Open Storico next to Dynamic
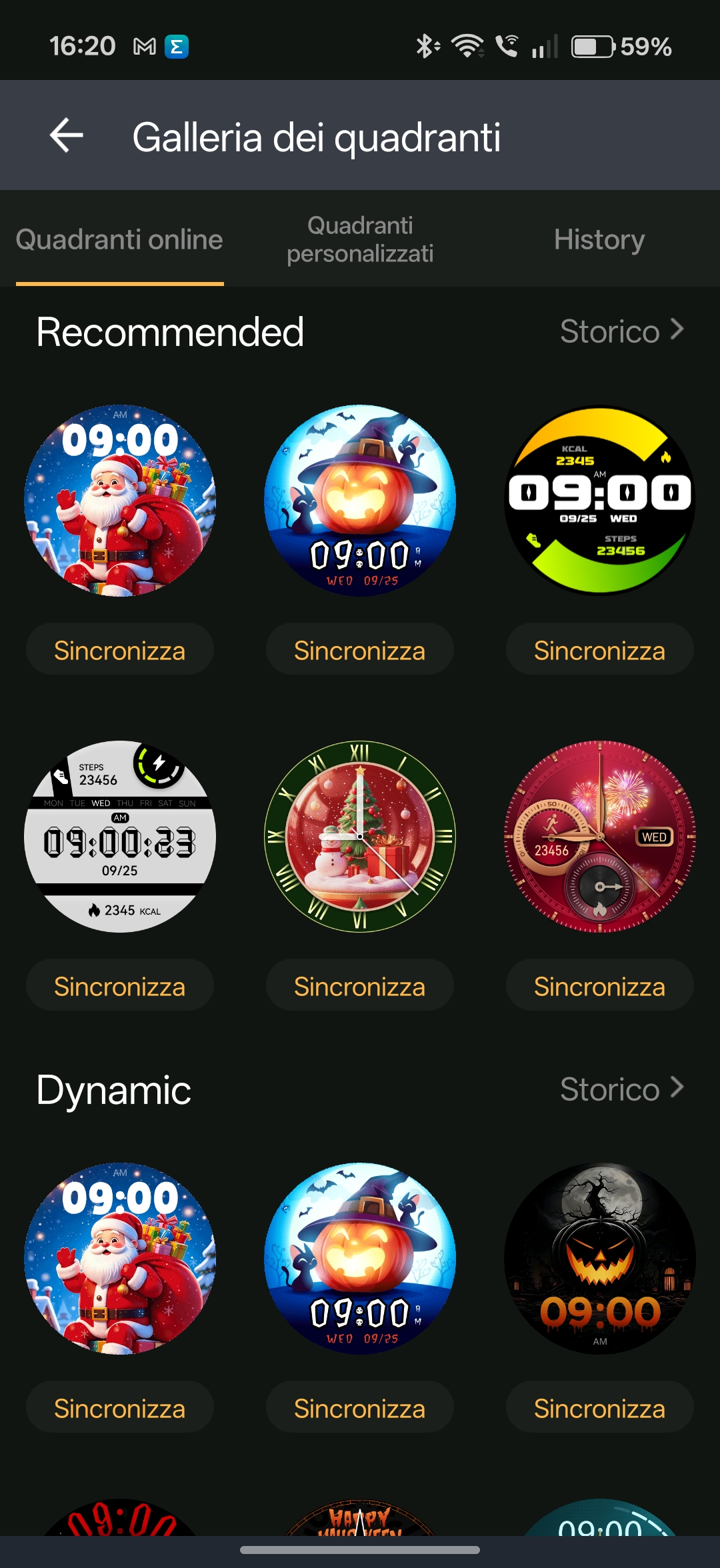The height and width of the screenshot is (1568, 720). click(x=621, y=1089)
